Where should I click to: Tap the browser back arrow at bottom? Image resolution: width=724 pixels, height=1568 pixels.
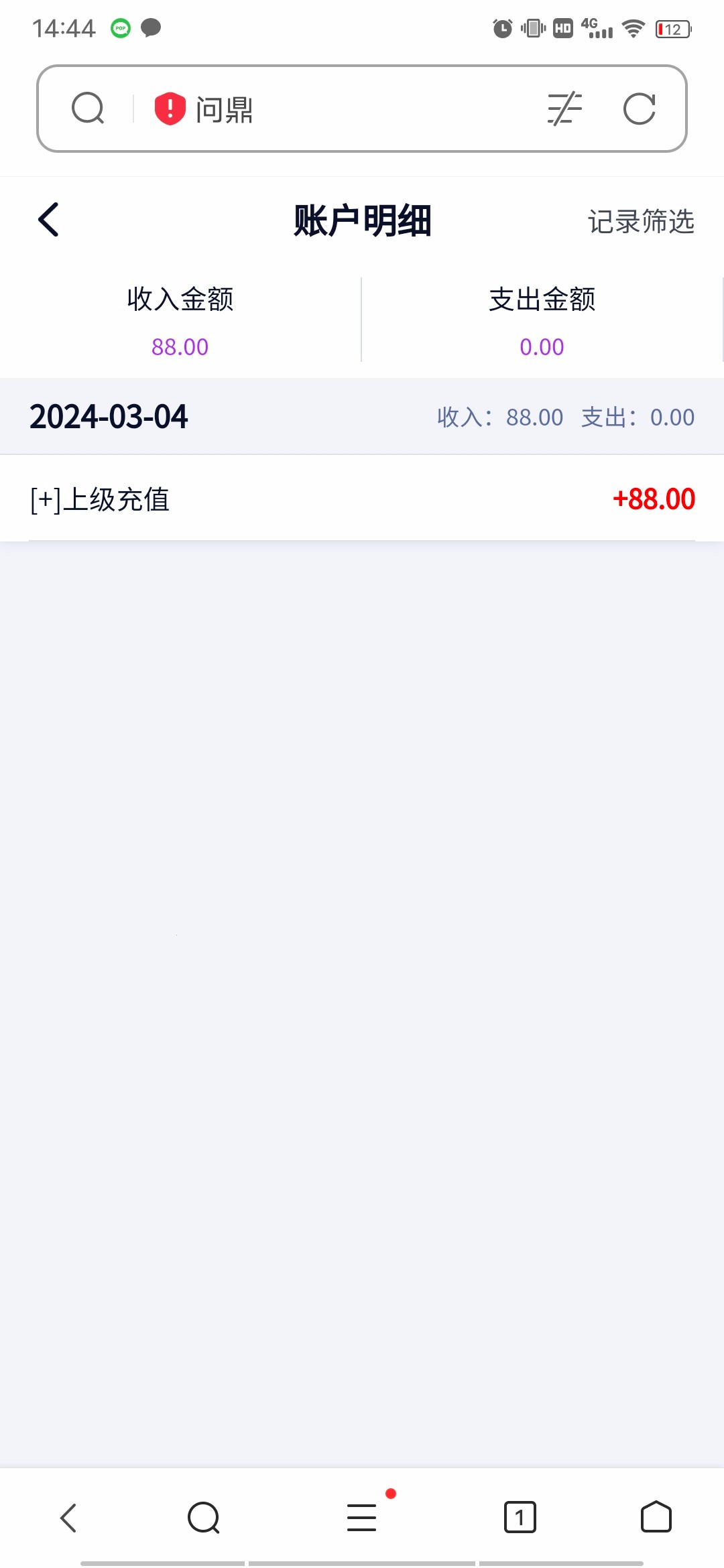click(x=68, y=1518)
